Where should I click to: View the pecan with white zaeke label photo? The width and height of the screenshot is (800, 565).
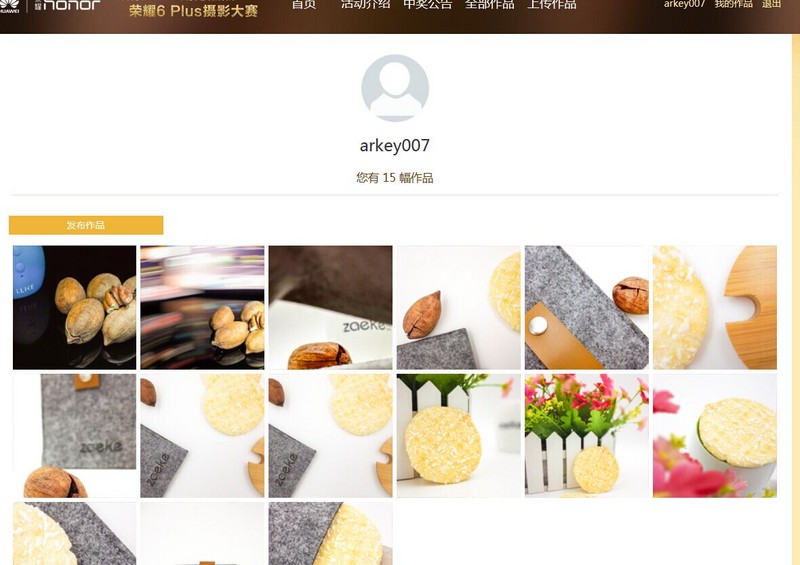(x=330, y=307)
